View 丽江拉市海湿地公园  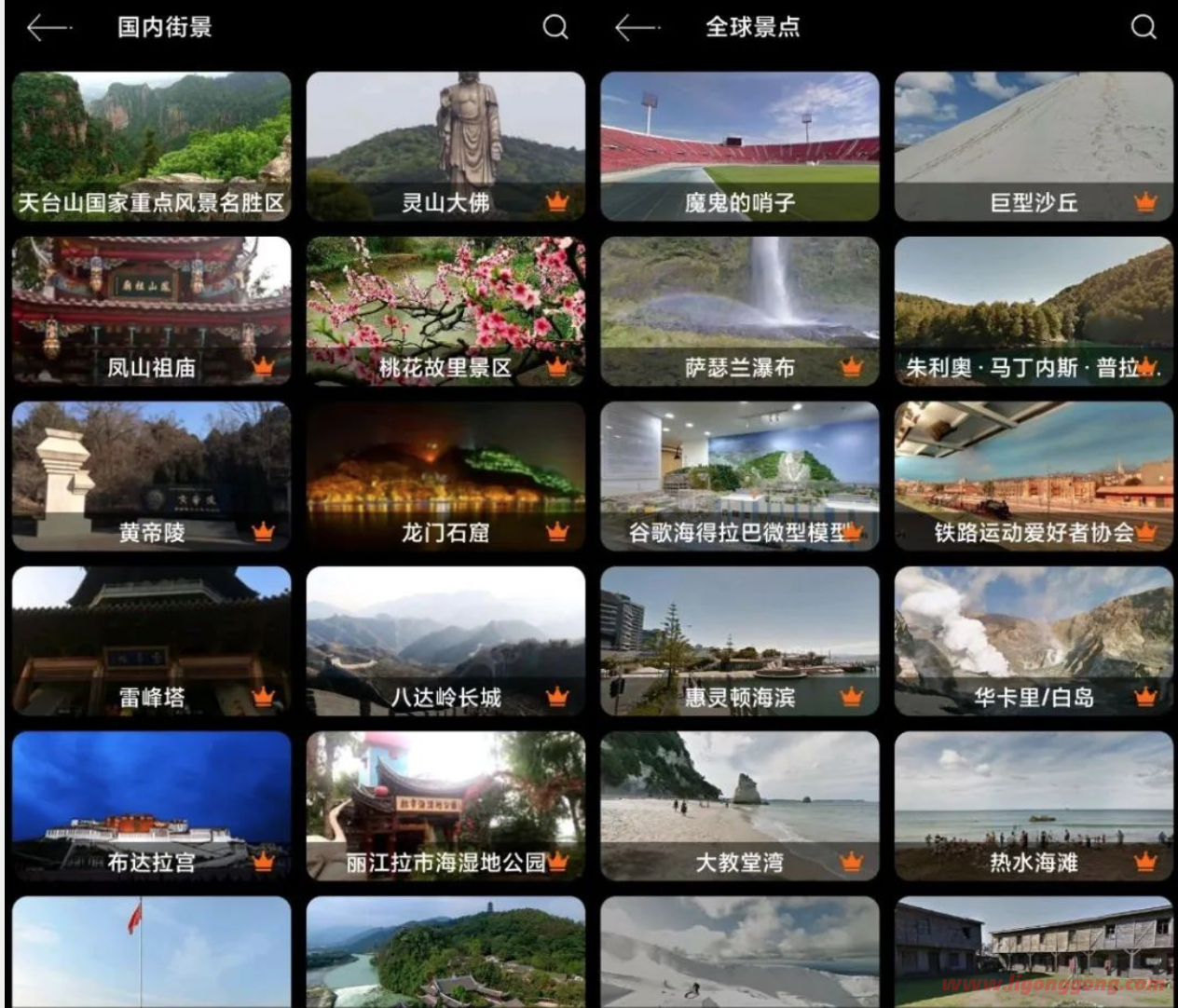(x=445, y=806)
